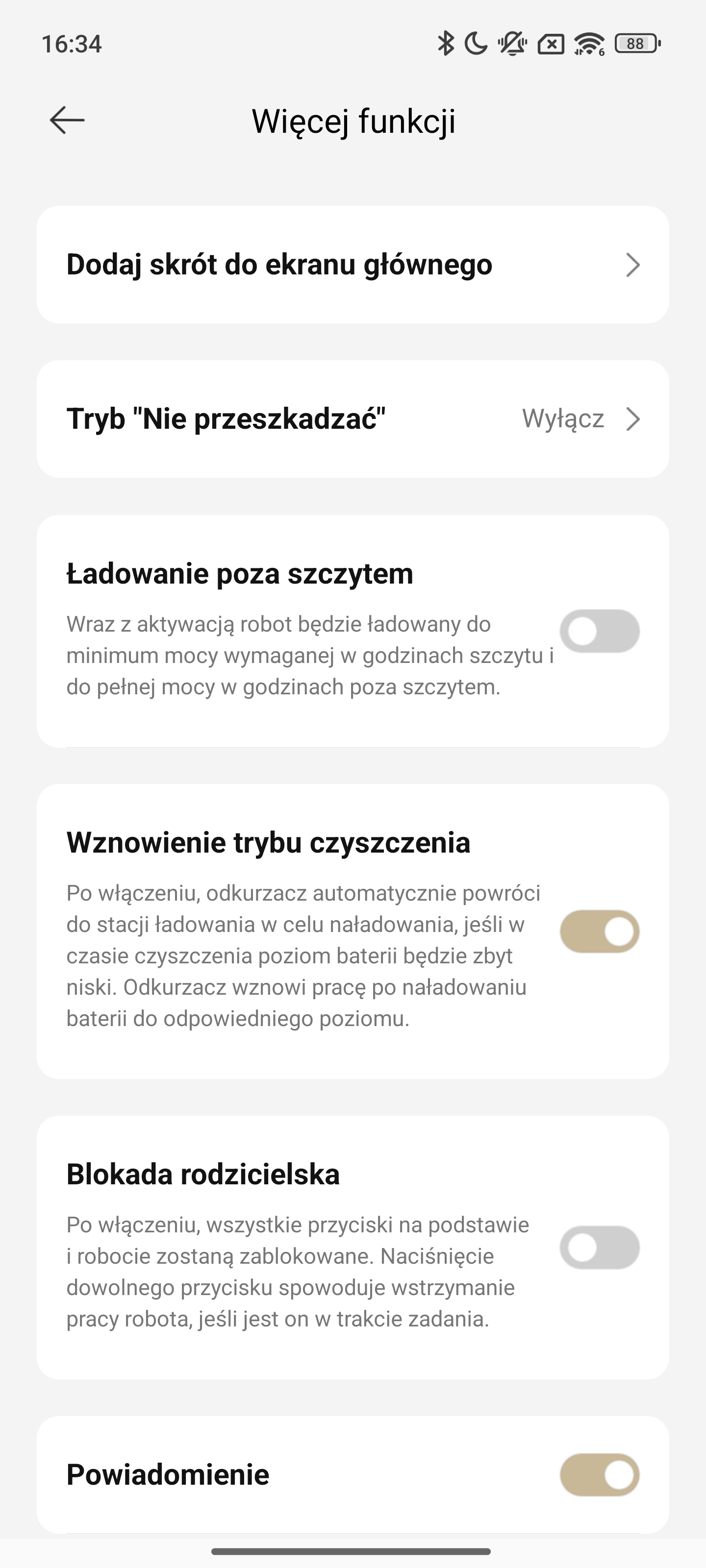This screenshot has width=706, height=1568.
Task: Open Dodaj skrót do ekranu głównego
Action: click(x=353, y=265)
